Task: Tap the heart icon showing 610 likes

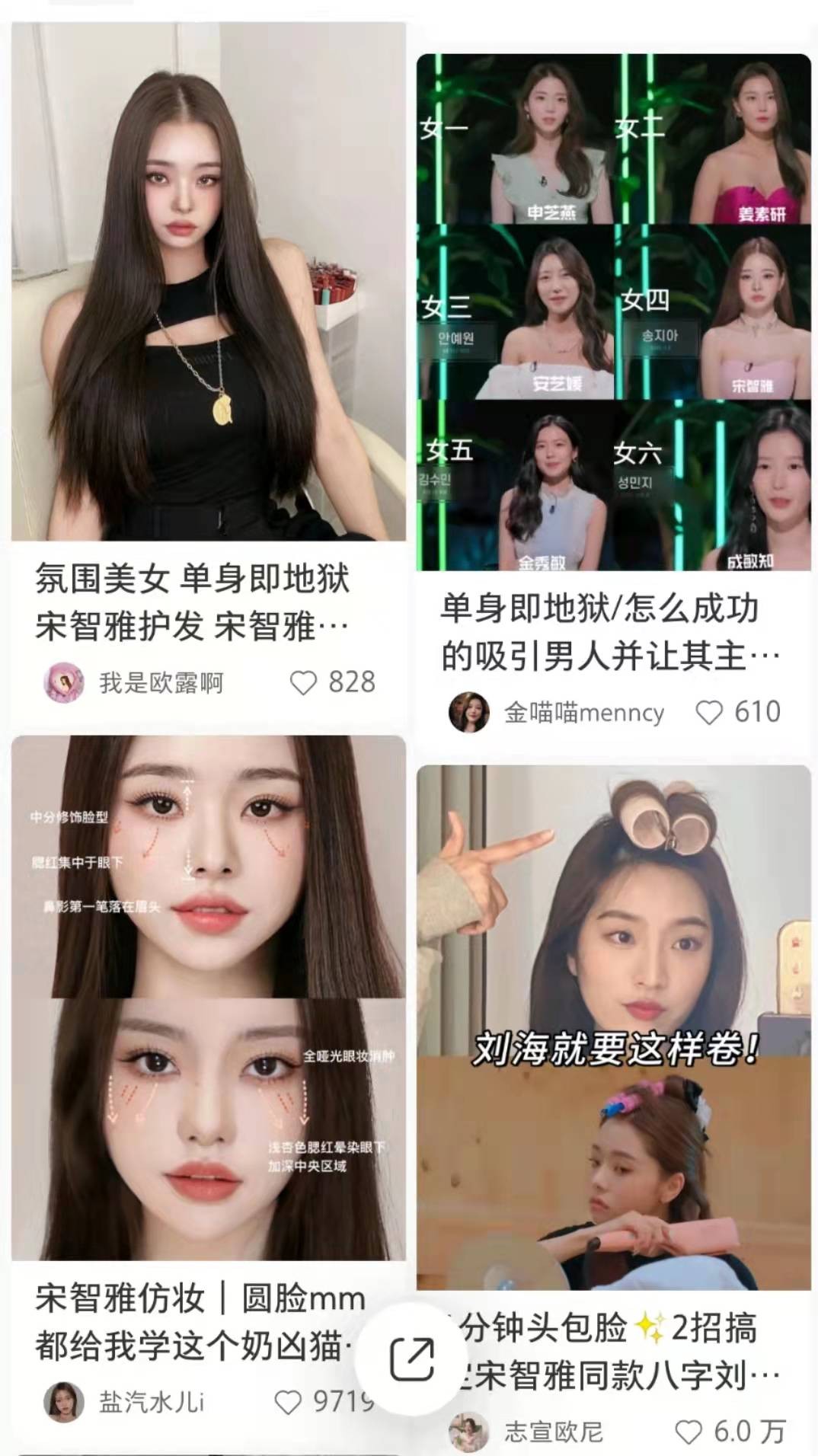Action: click(x=711, y=710)
